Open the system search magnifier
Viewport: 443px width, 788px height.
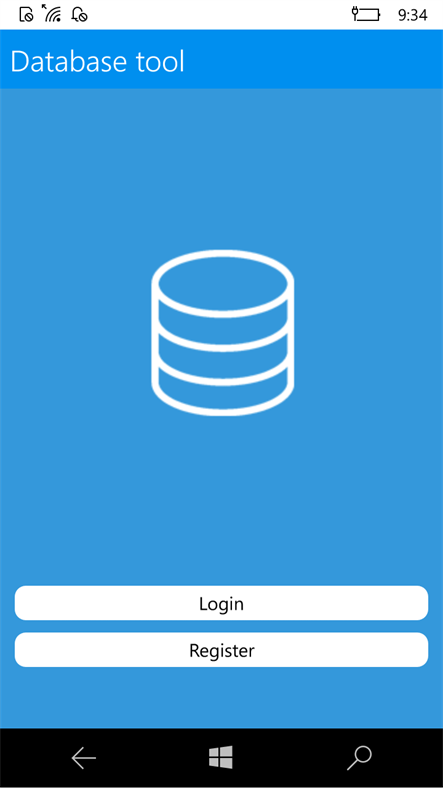pos(359,758)
